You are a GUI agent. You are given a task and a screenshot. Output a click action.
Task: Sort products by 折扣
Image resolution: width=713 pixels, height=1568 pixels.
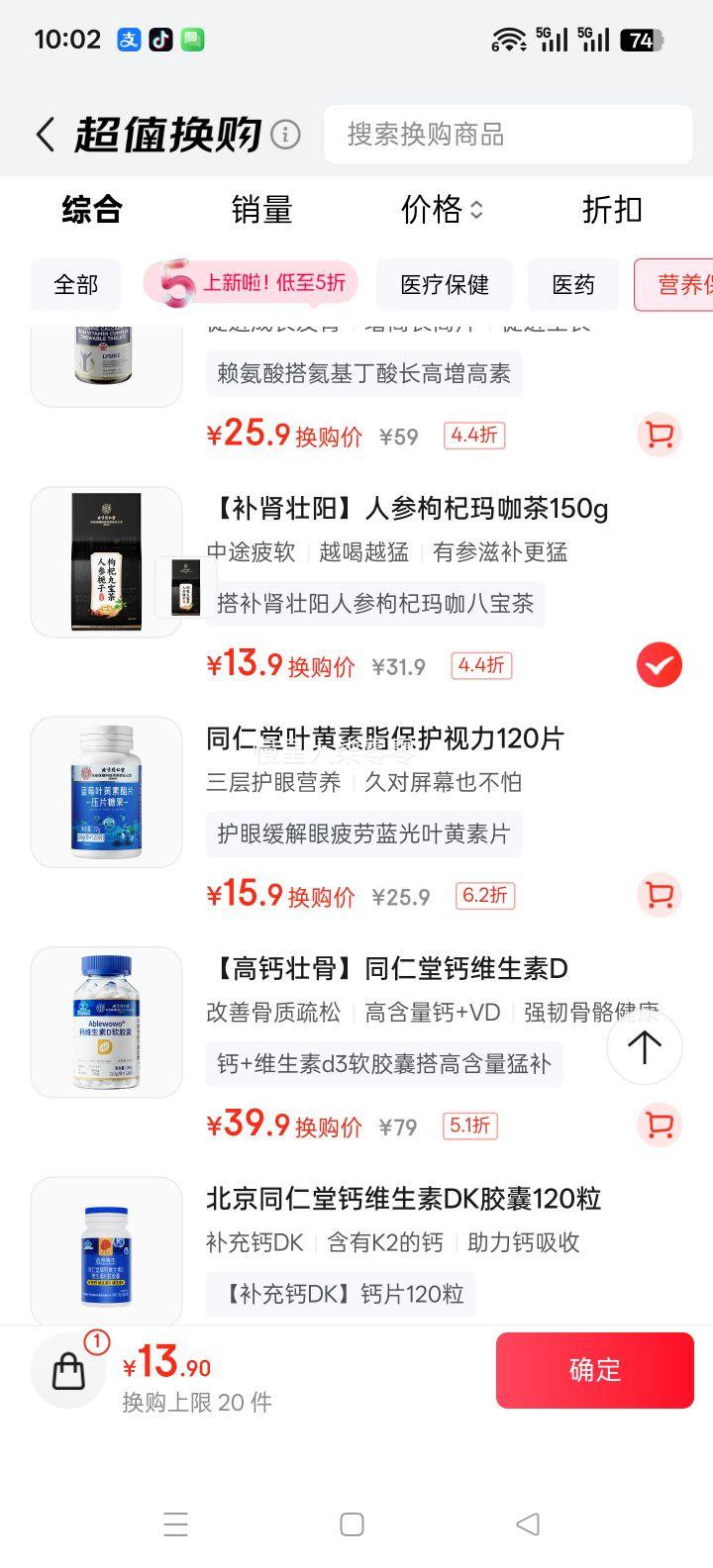tap(612, 210)
